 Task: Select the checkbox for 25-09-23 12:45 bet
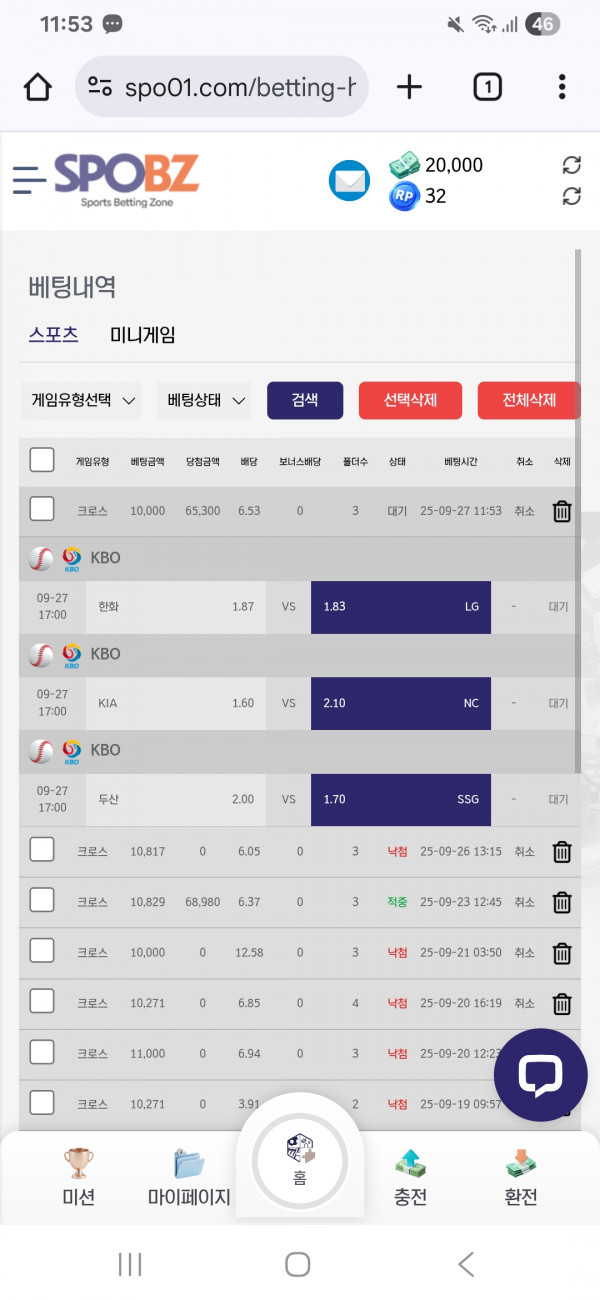click(x=42, y=901)
